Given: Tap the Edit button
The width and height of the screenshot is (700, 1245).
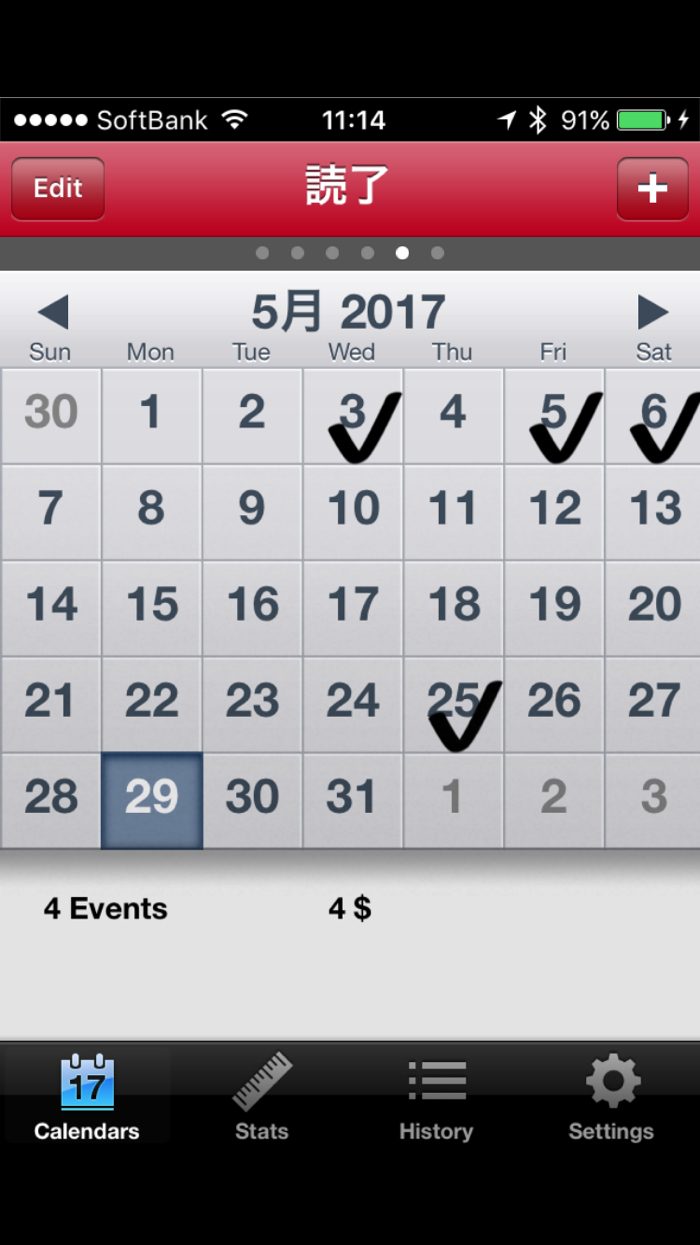Looking at the screenshot, I should click(58, 188).
